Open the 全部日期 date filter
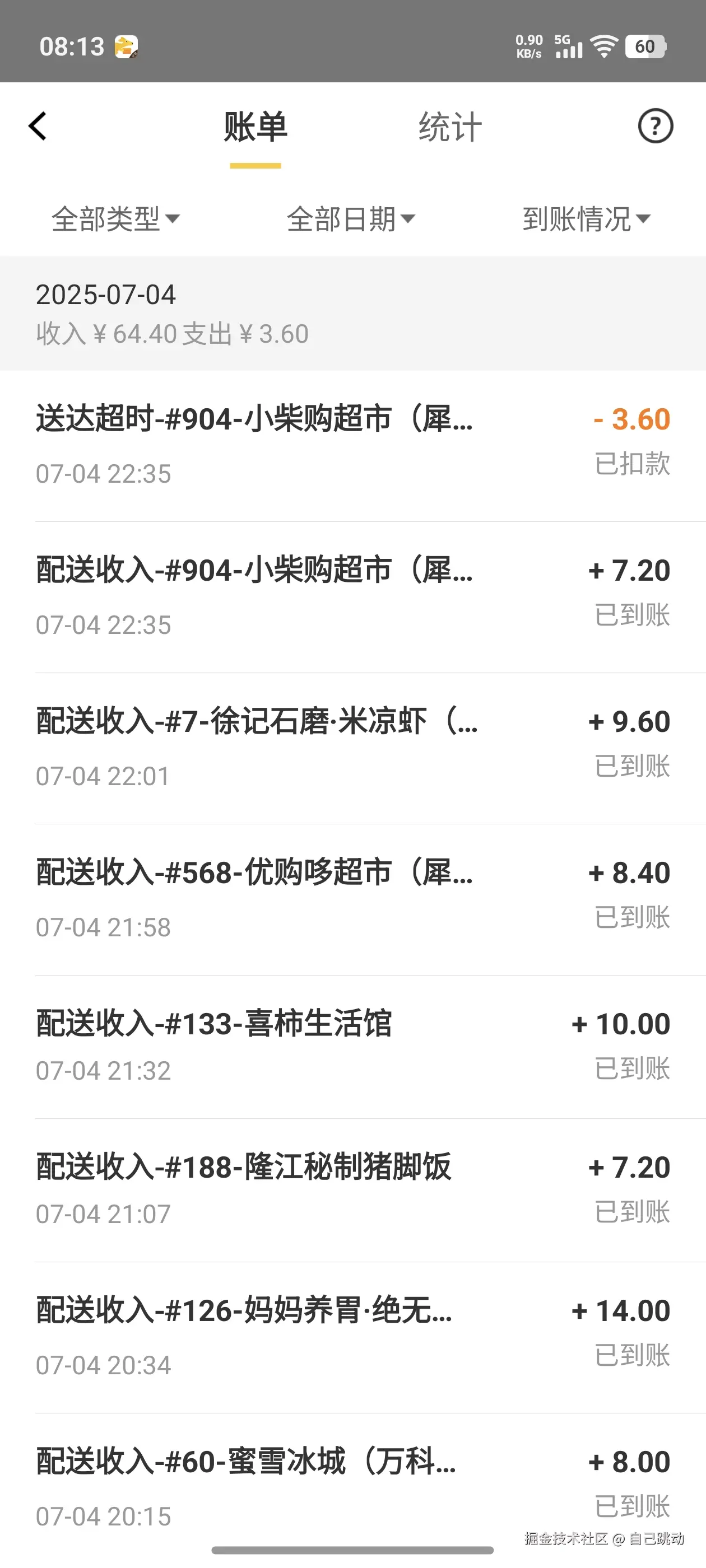Image resolution: width=706 pixels, height=1568 pixels. [351, 220]
